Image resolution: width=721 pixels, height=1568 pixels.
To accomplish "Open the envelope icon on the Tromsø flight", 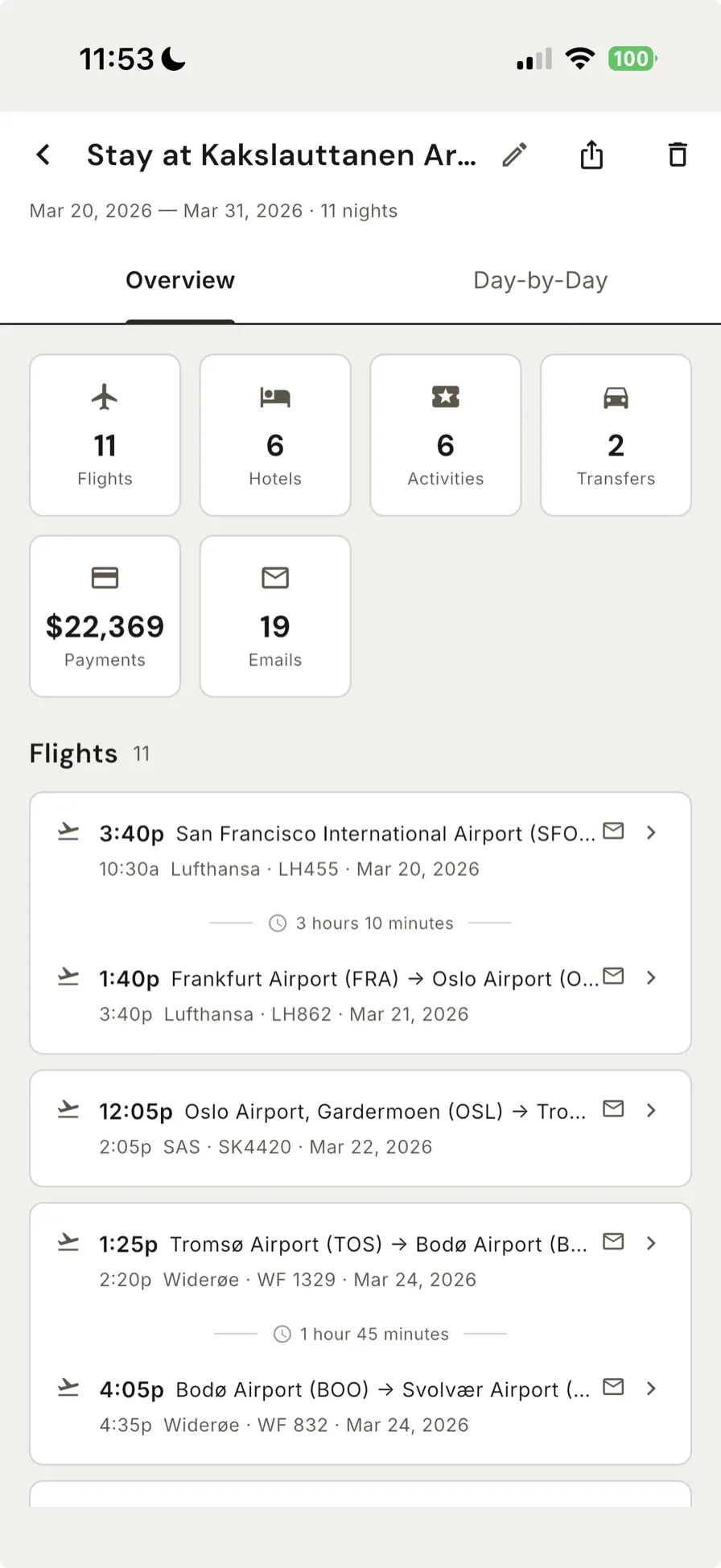I will click(613, 1242).
